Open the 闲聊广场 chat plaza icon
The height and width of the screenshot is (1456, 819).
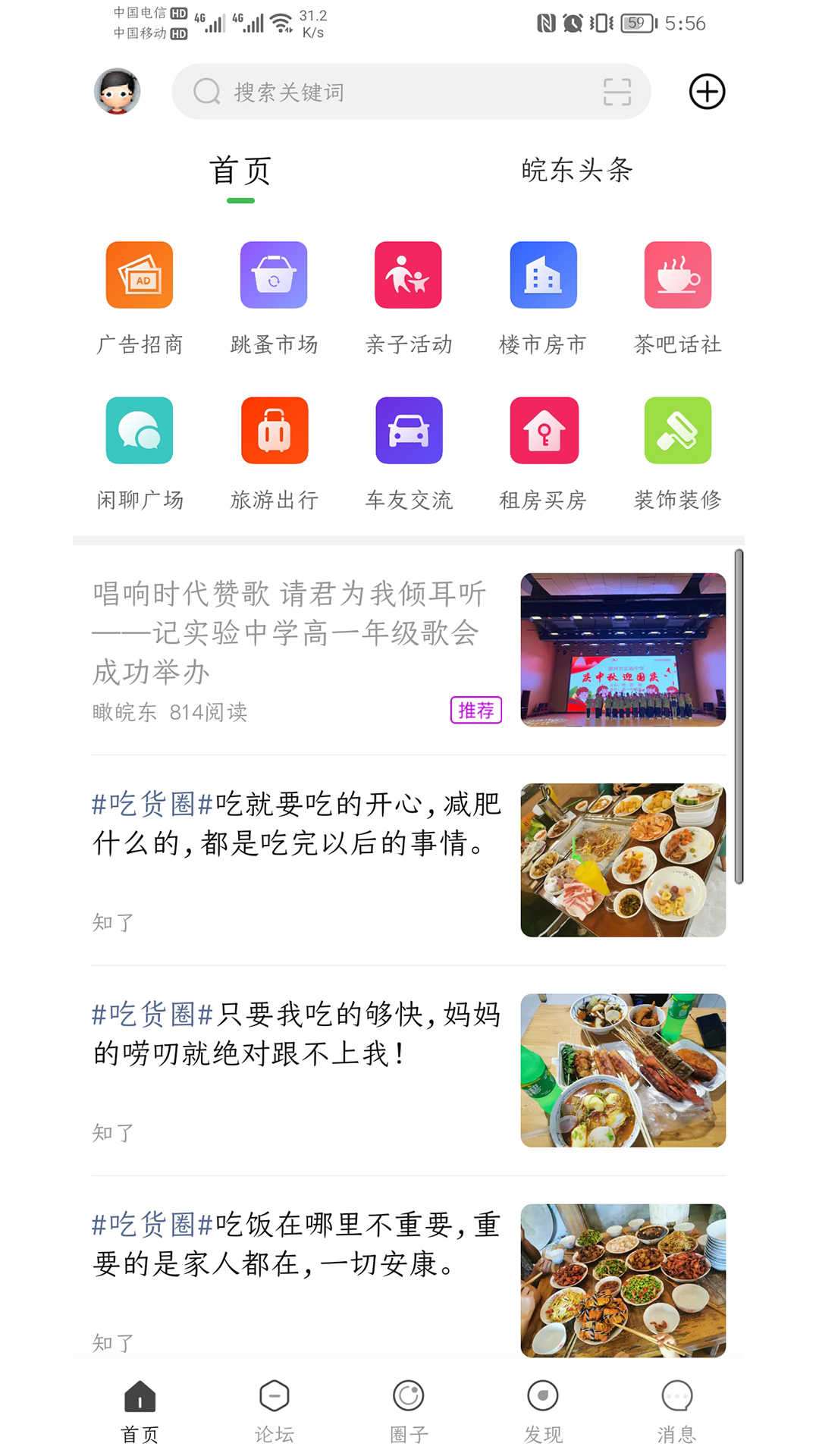pyautogui.click(x=140, y=430)
